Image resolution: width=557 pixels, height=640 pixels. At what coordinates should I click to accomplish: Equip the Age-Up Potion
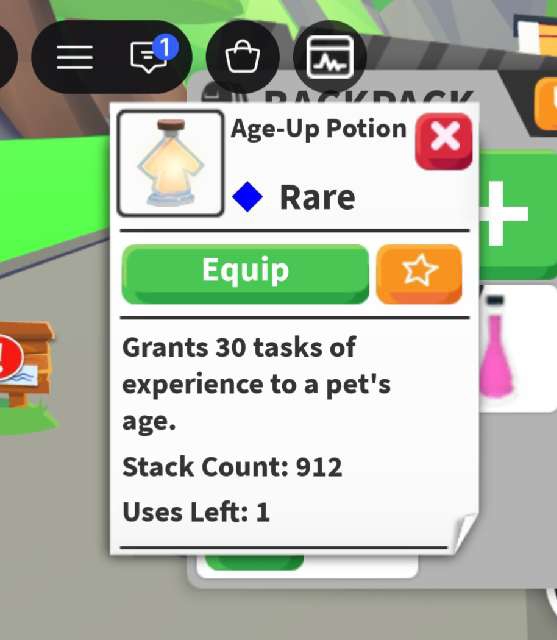[x=245, y=274]
